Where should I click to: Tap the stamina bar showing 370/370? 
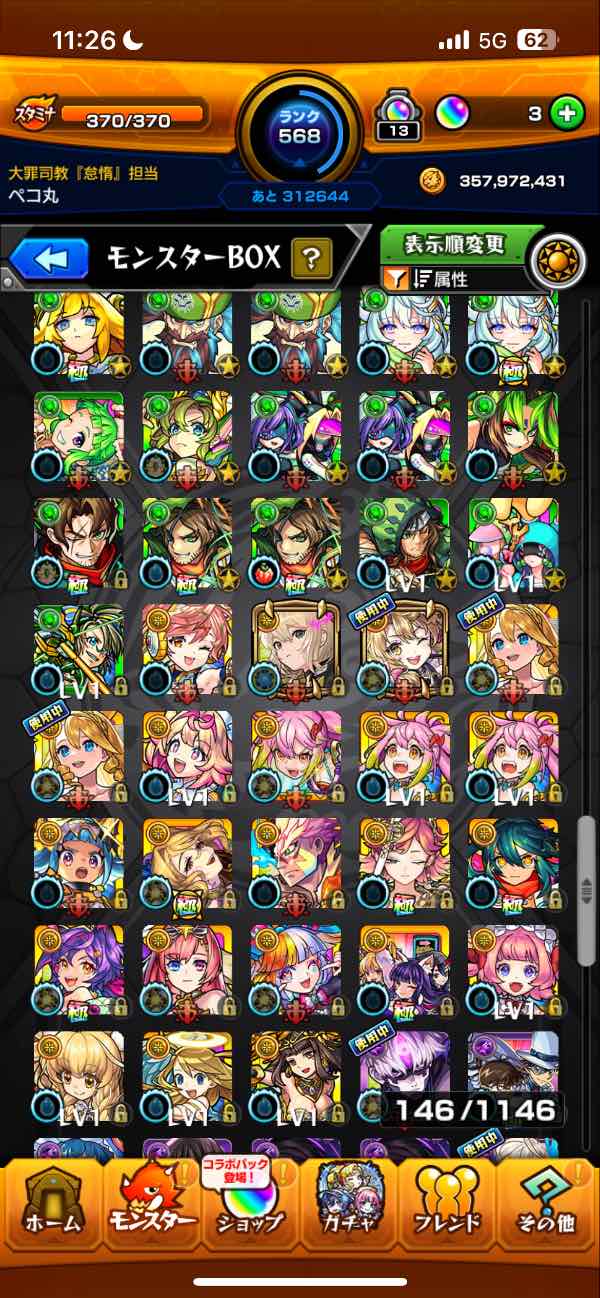(115, 120)
